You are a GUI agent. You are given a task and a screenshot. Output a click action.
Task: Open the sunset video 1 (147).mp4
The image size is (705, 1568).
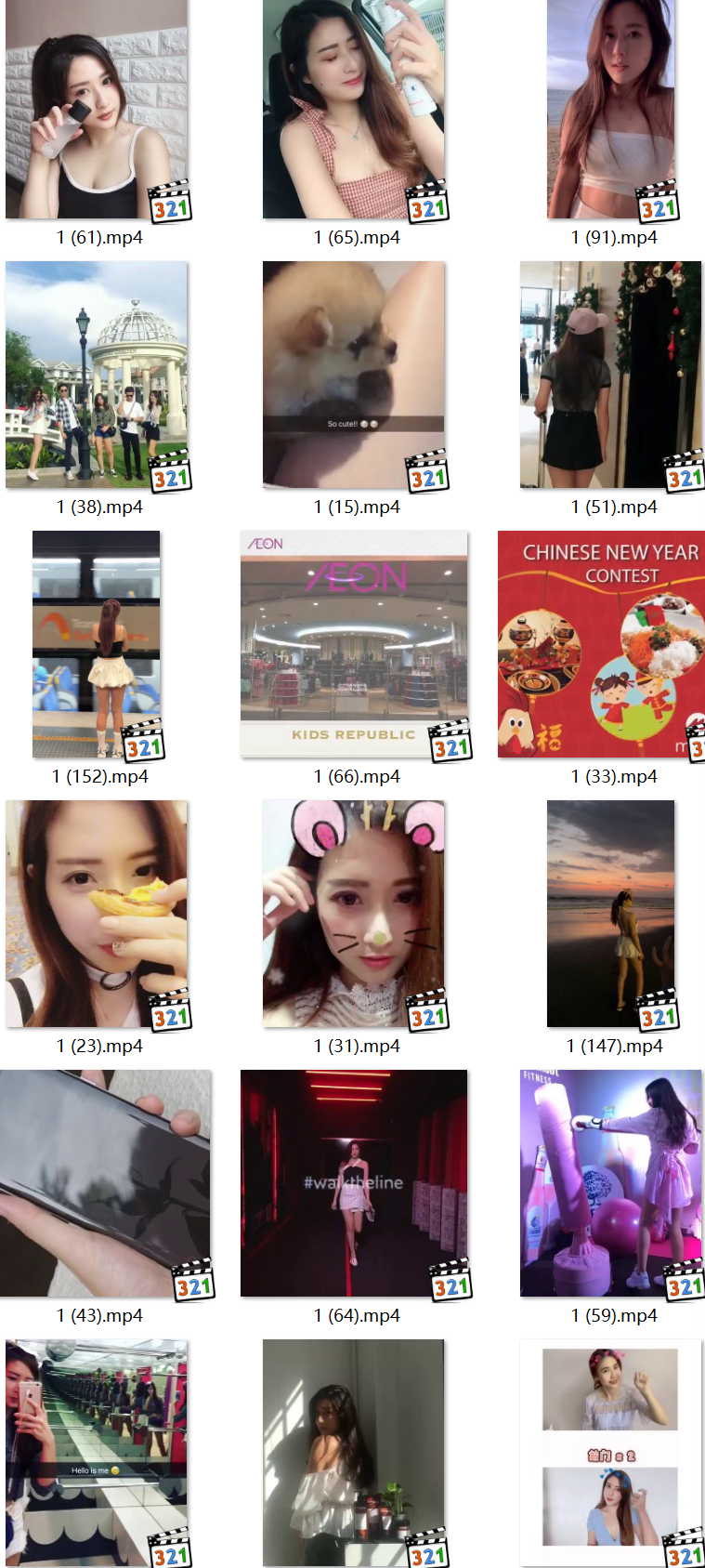tap(610, 914)
